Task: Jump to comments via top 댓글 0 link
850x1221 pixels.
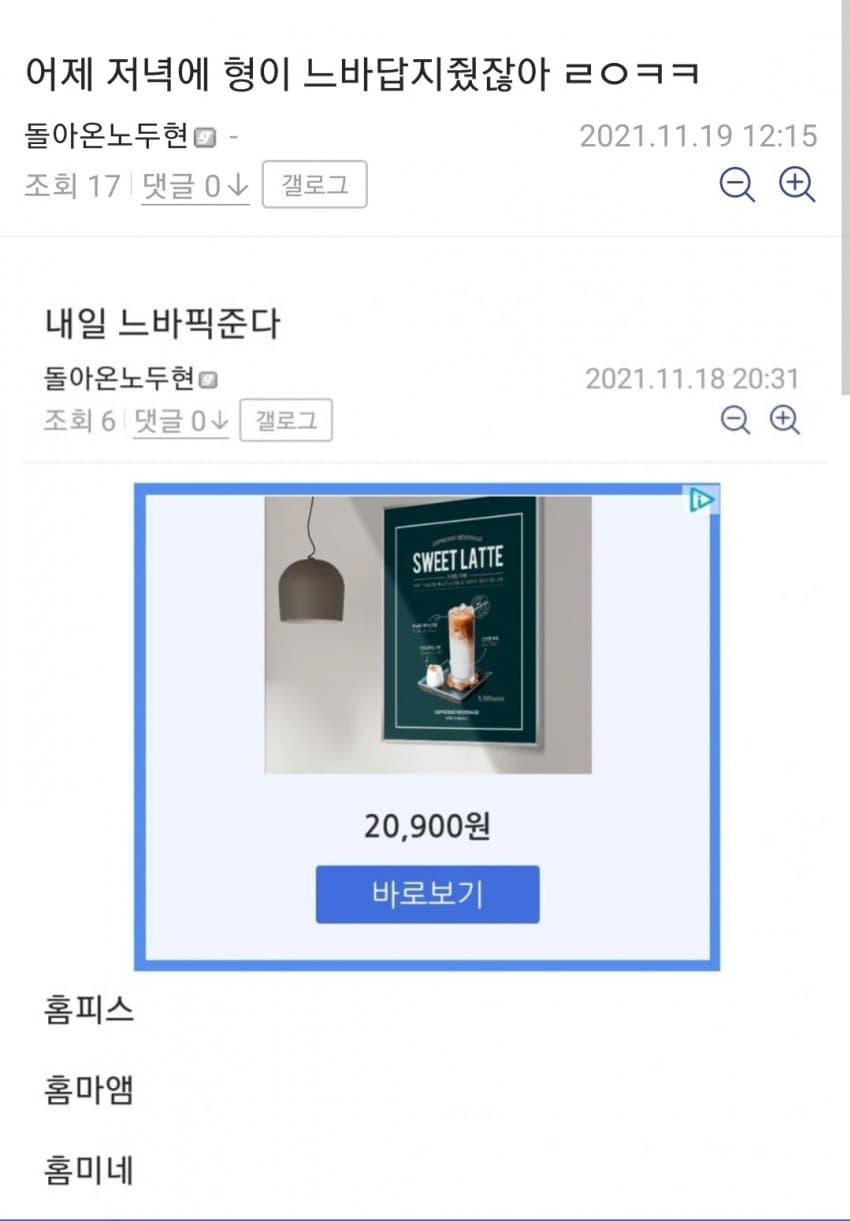Action: tap(195, 186)
